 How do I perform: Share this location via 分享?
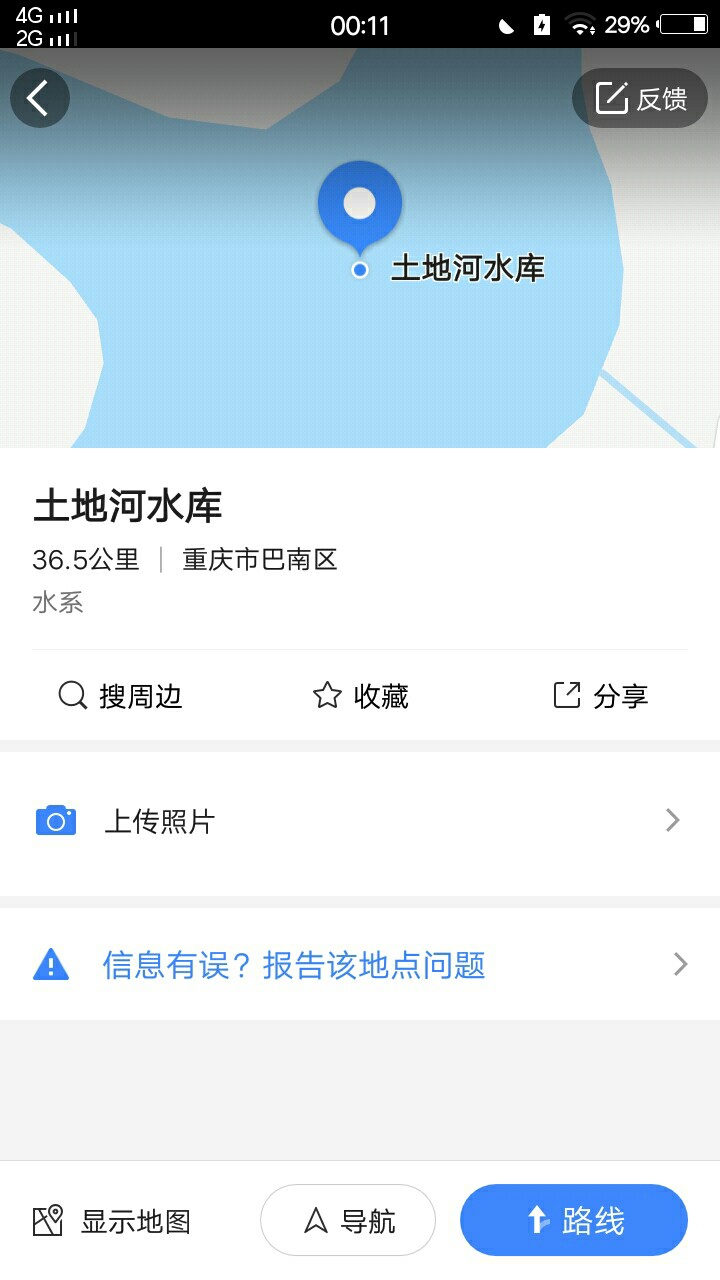click(x=600, y=695)
